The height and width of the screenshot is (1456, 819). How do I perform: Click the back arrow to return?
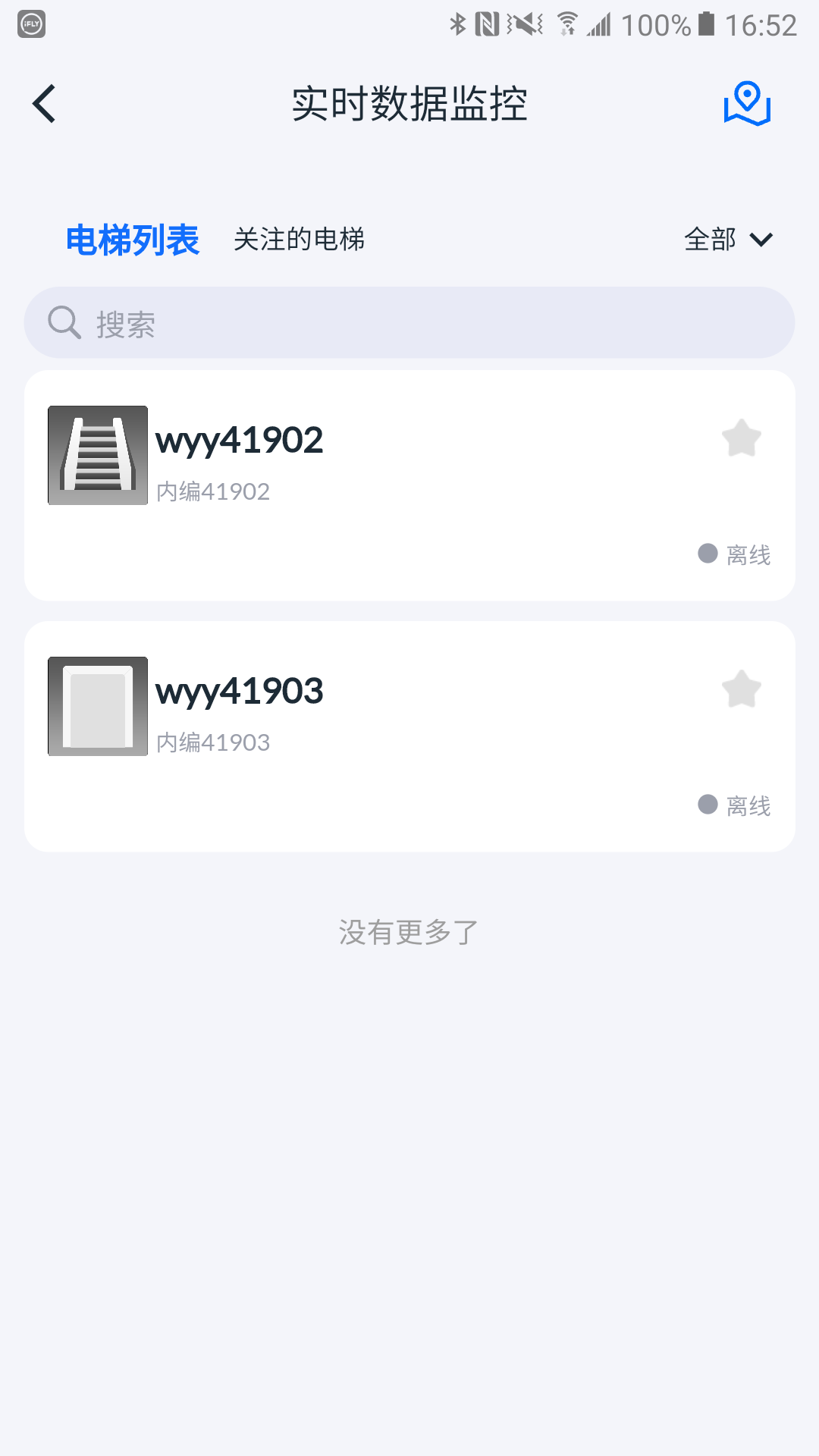pos(44,104)
